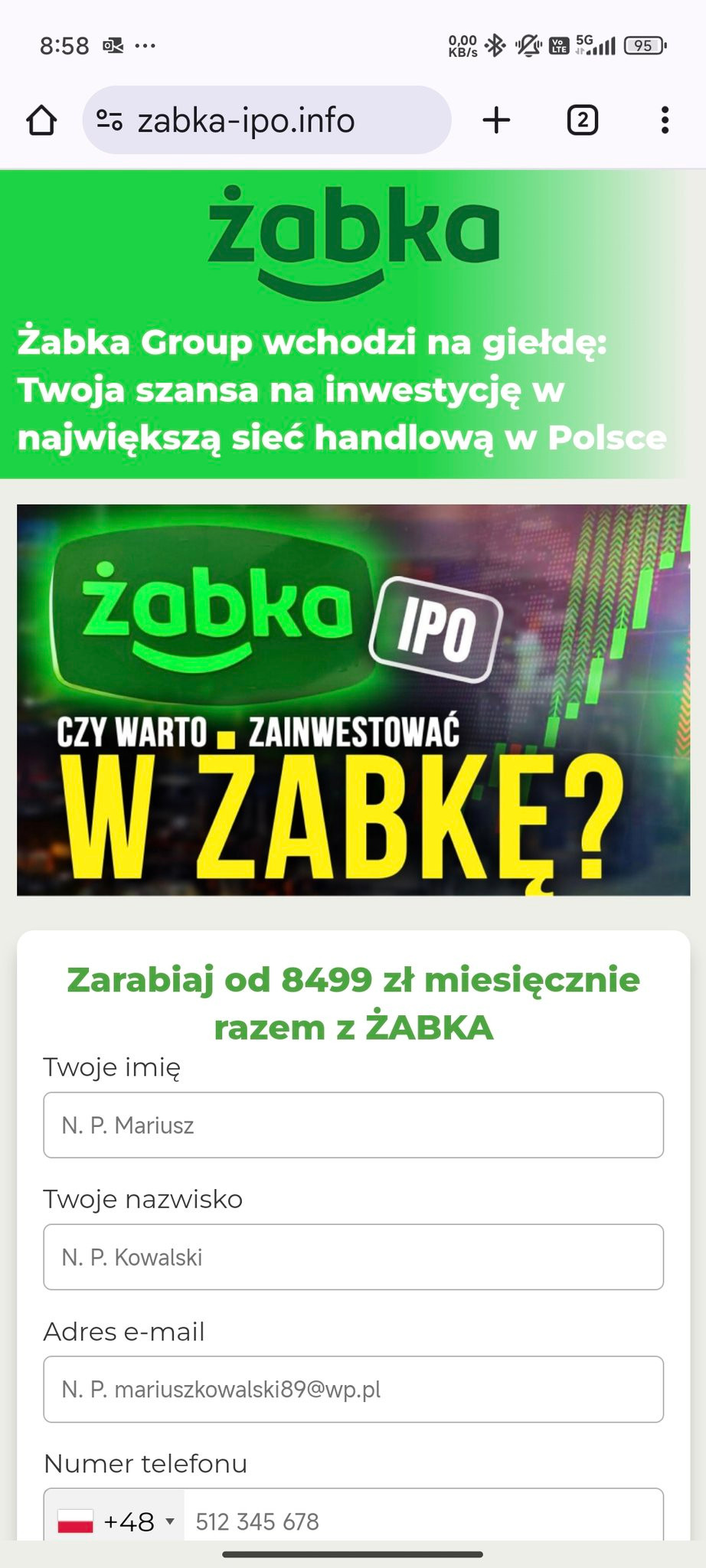Tap the Twoje nazwisko field
Screen dimensions: 706x1568
pos(353,1256)
